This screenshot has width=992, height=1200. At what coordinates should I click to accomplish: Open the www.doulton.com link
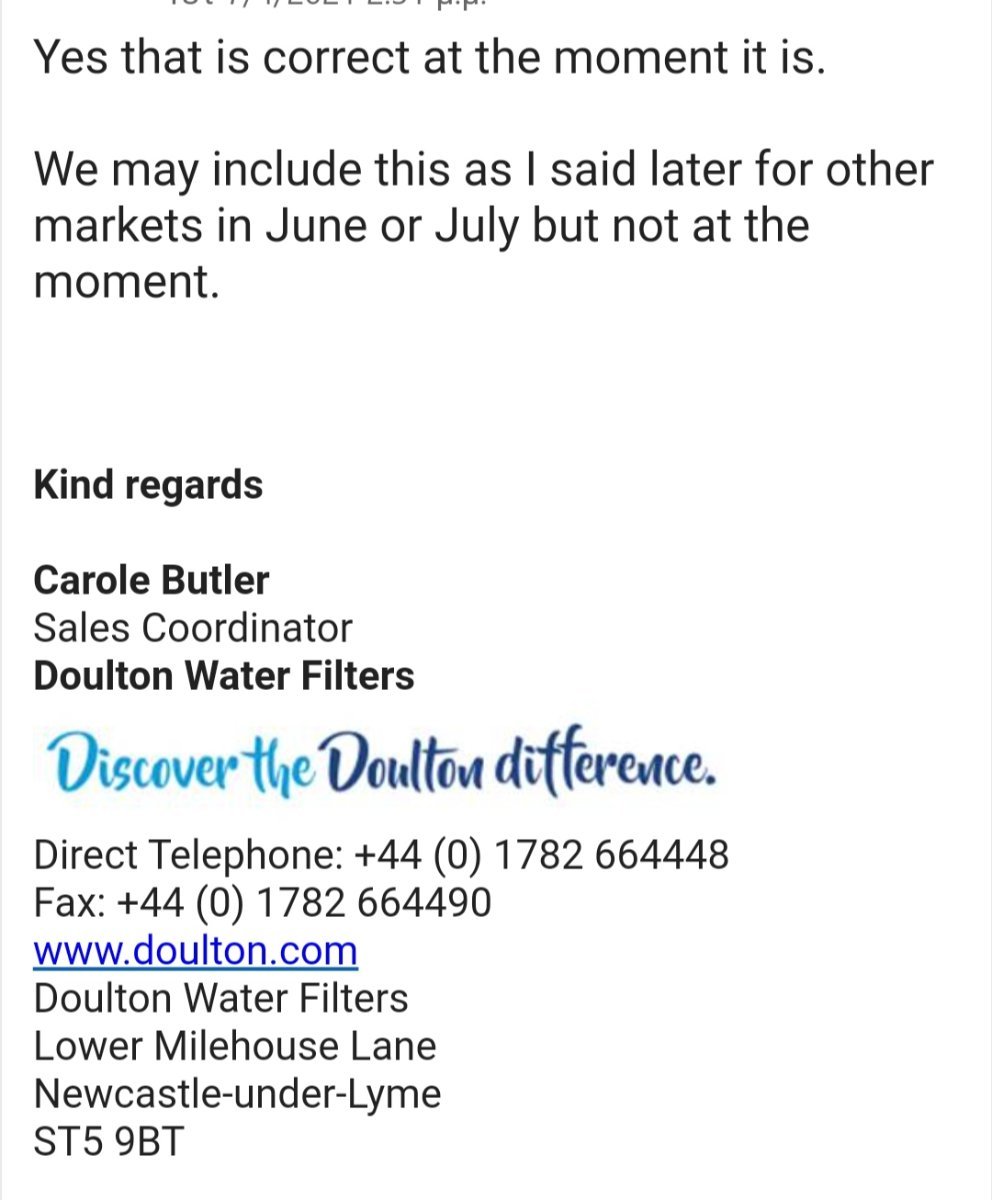pyautogui.click(x=195, y=950)
